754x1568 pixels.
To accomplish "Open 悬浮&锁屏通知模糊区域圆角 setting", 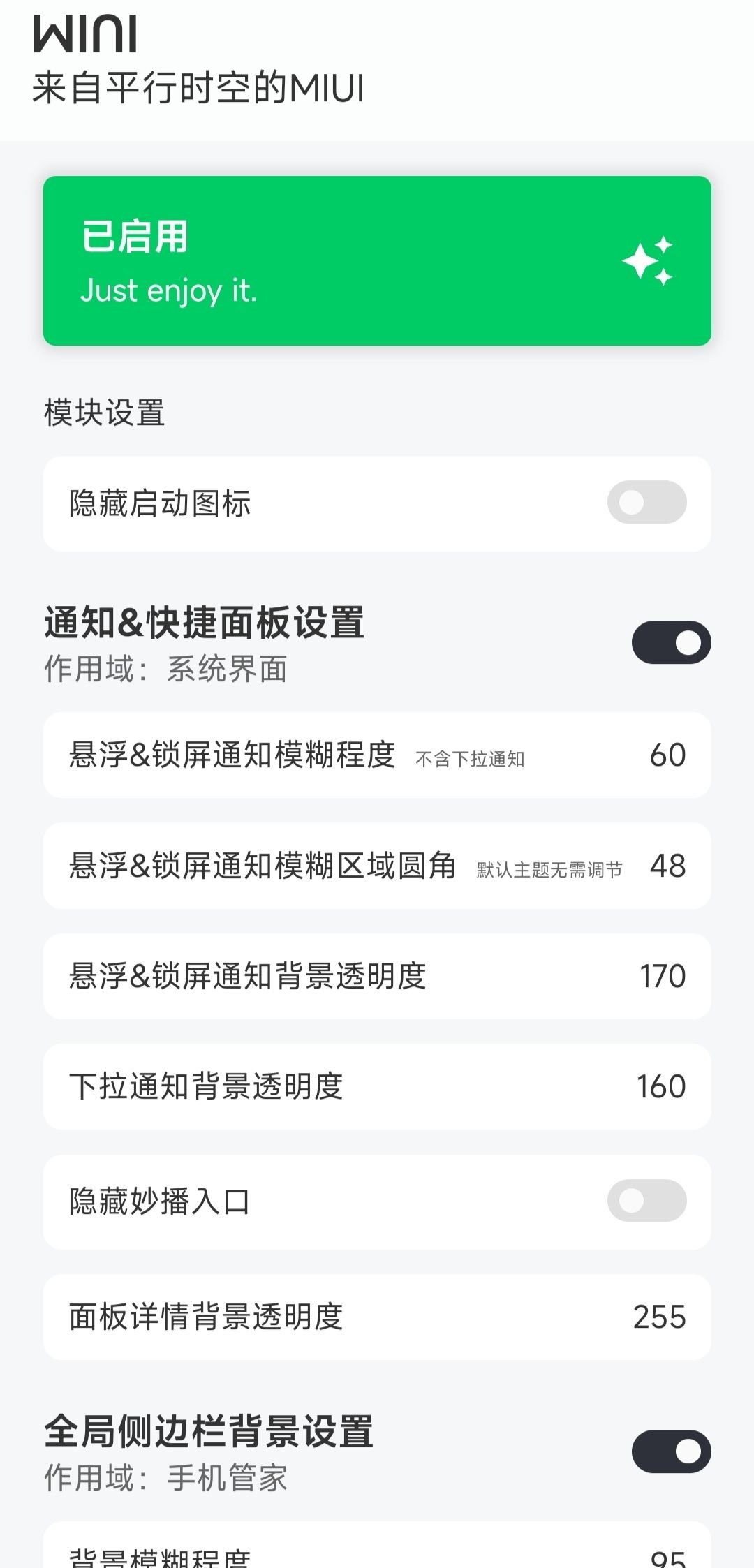I will pyautogui.click(x=377, y=866).
